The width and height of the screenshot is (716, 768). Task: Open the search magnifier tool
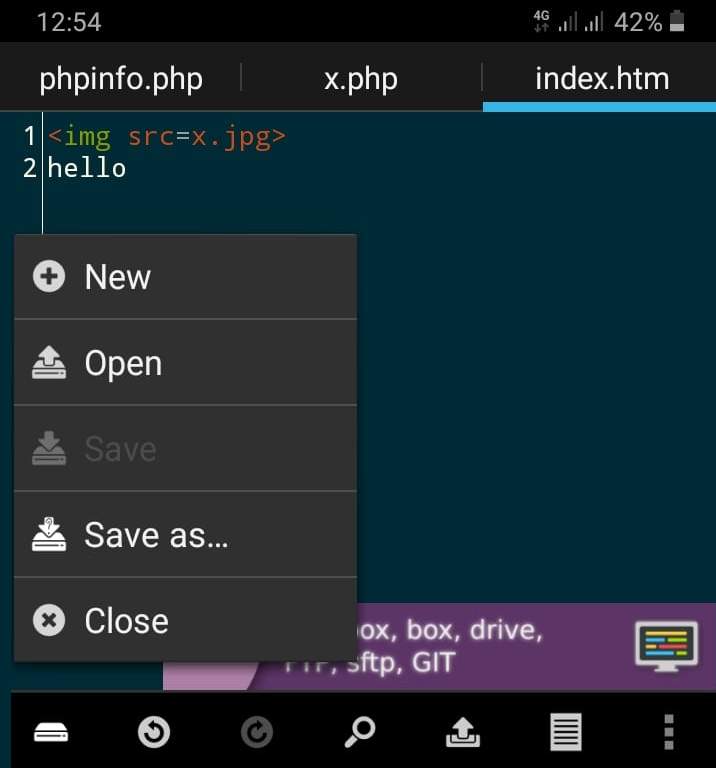coord(358,733)
